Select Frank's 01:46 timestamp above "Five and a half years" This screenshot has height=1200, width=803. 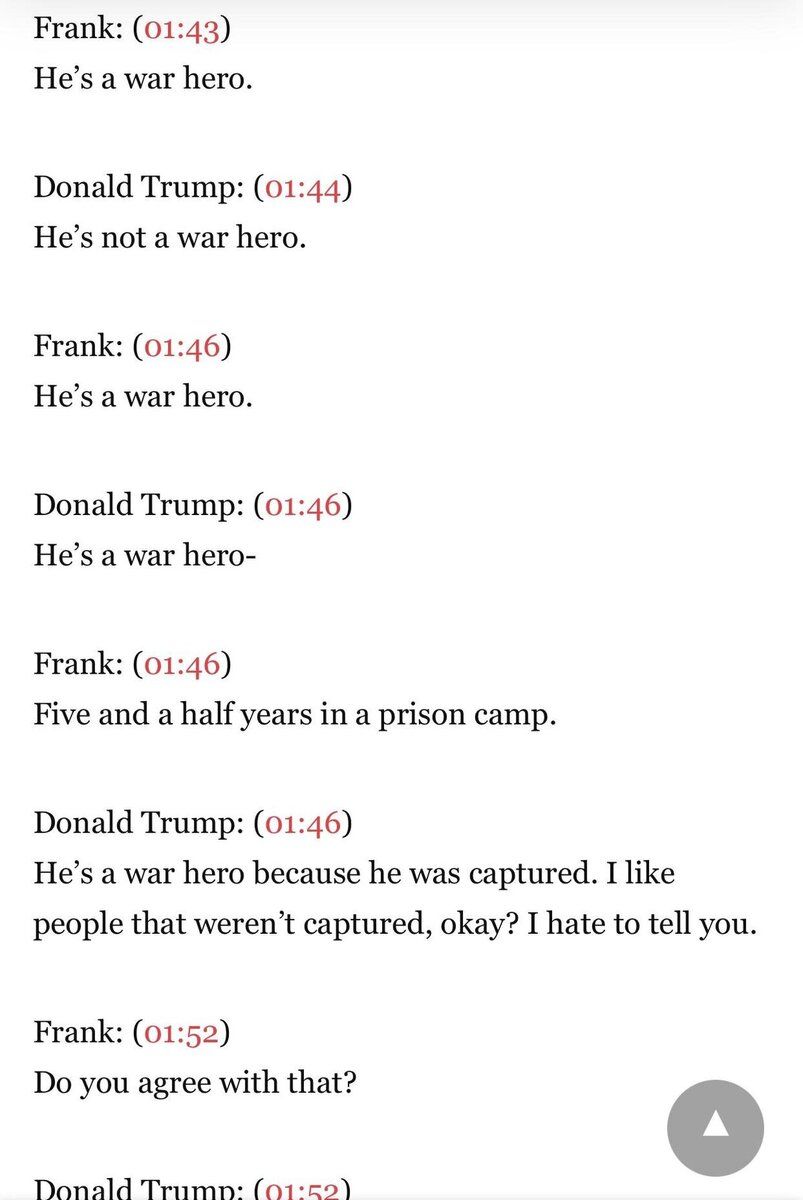pyautogui.click(x=183, y=663)
